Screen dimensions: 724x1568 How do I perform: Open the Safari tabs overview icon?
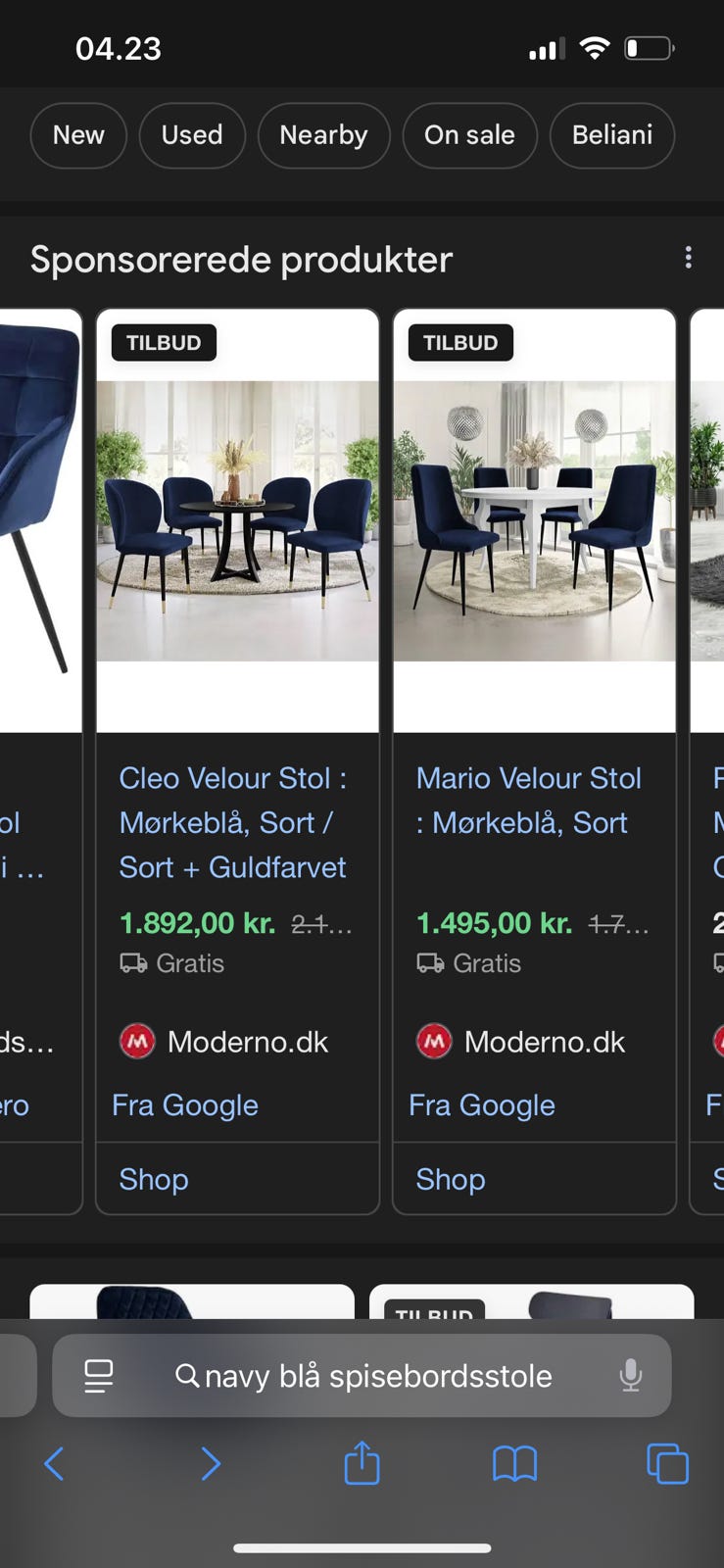pos(667,1464)
